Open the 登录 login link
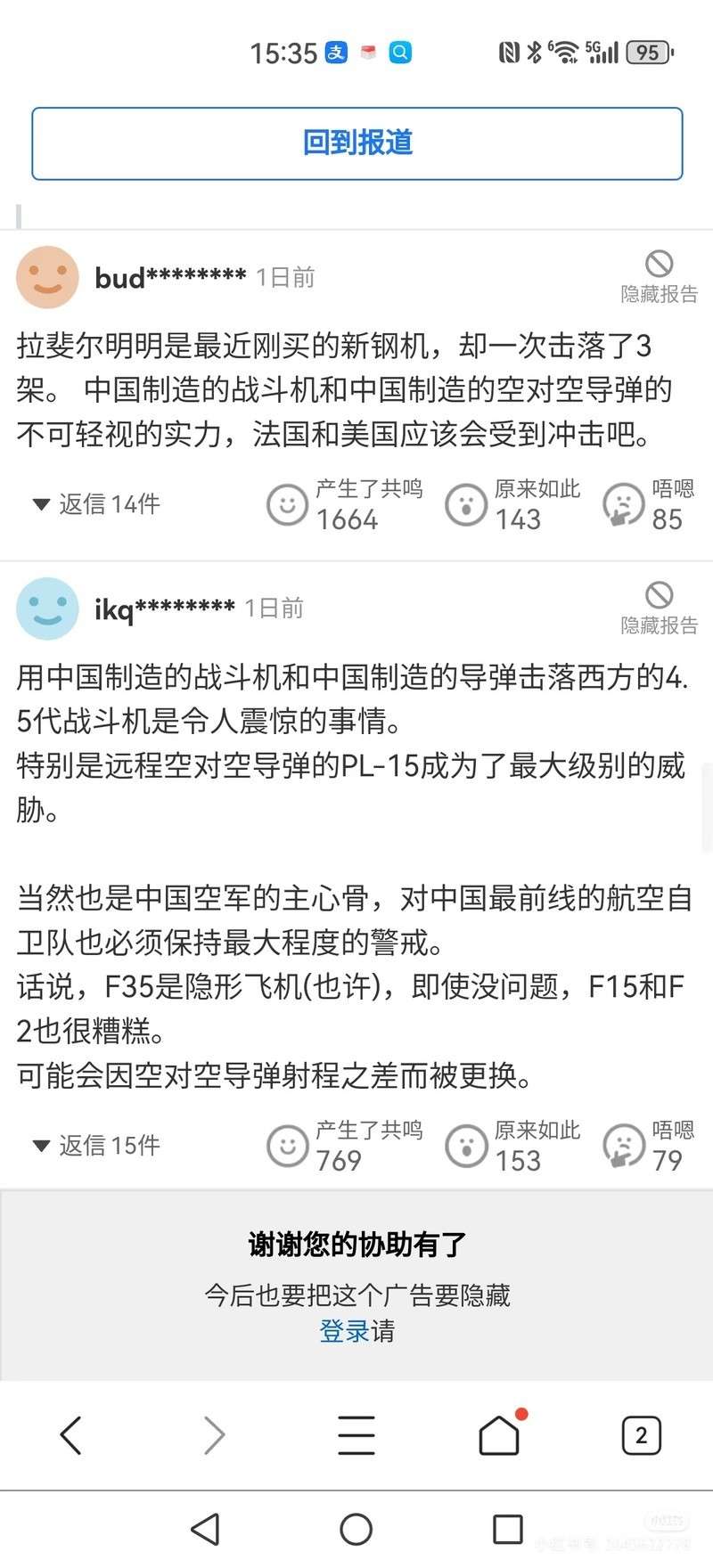The width and height of the screenshot is (713, 1568). coord(344,1331)
